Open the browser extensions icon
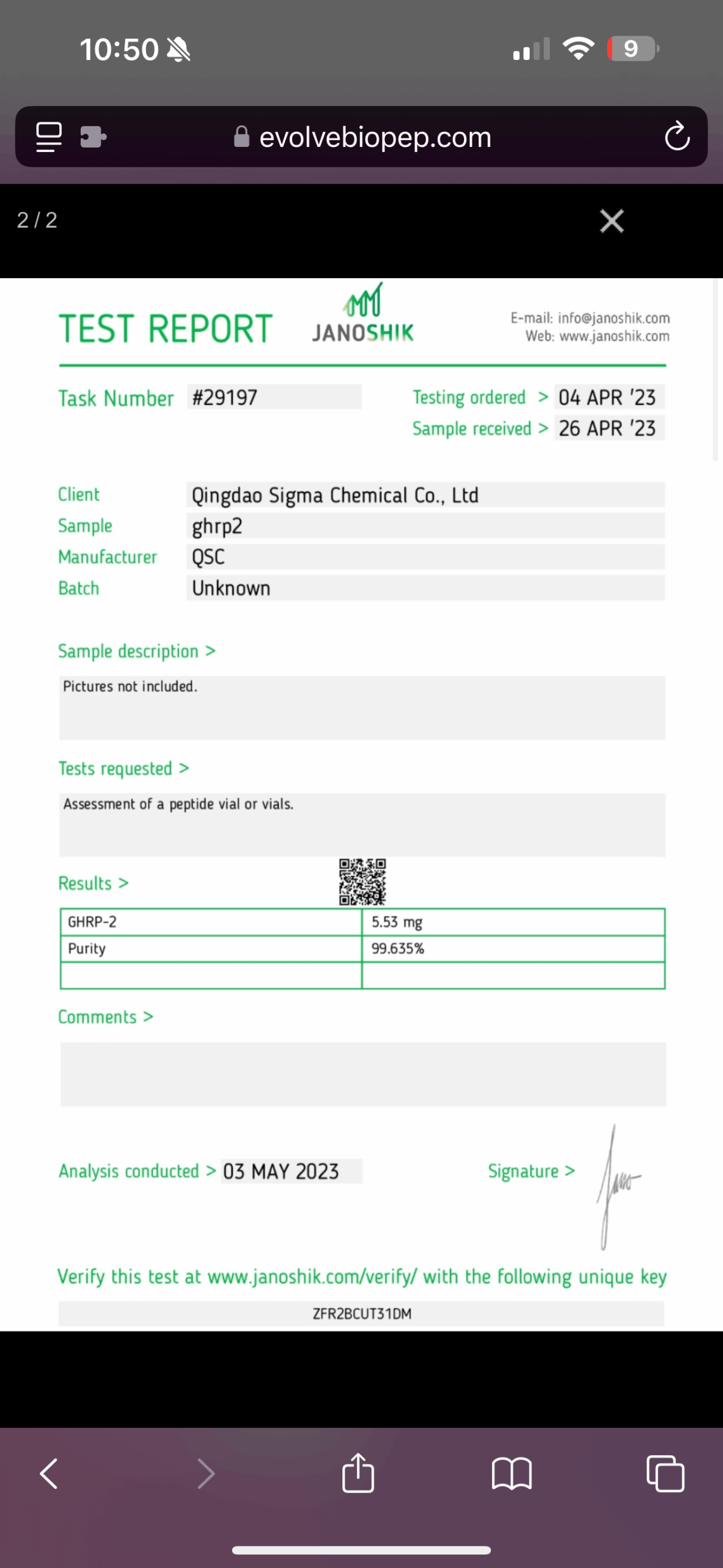723x1568 pixels. pos(93,137)
